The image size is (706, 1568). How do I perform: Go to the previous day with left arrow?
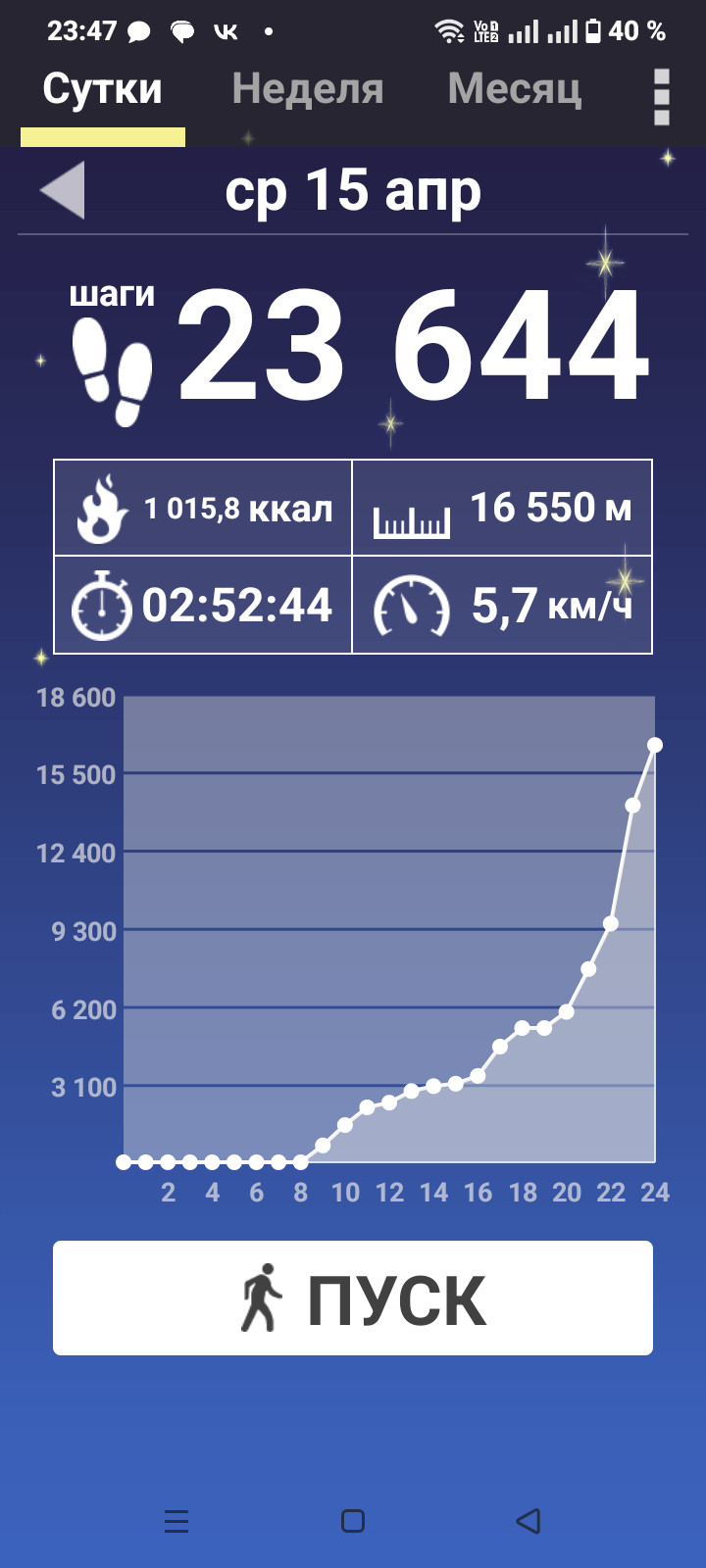(x=63, y=190)
